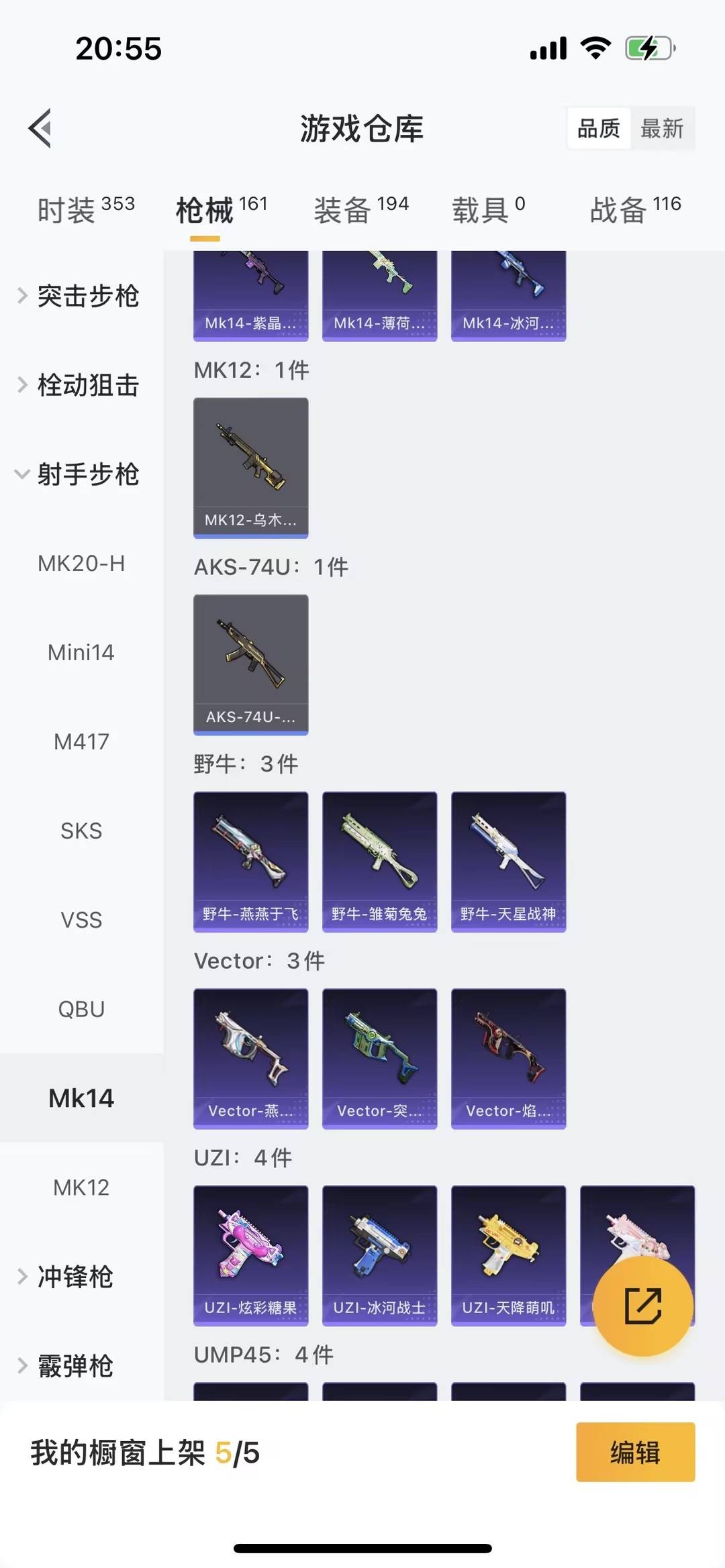The image size is (725, 1568).
Task: Check the battery indicator in status bar
Action: click(x=646, y=48)
